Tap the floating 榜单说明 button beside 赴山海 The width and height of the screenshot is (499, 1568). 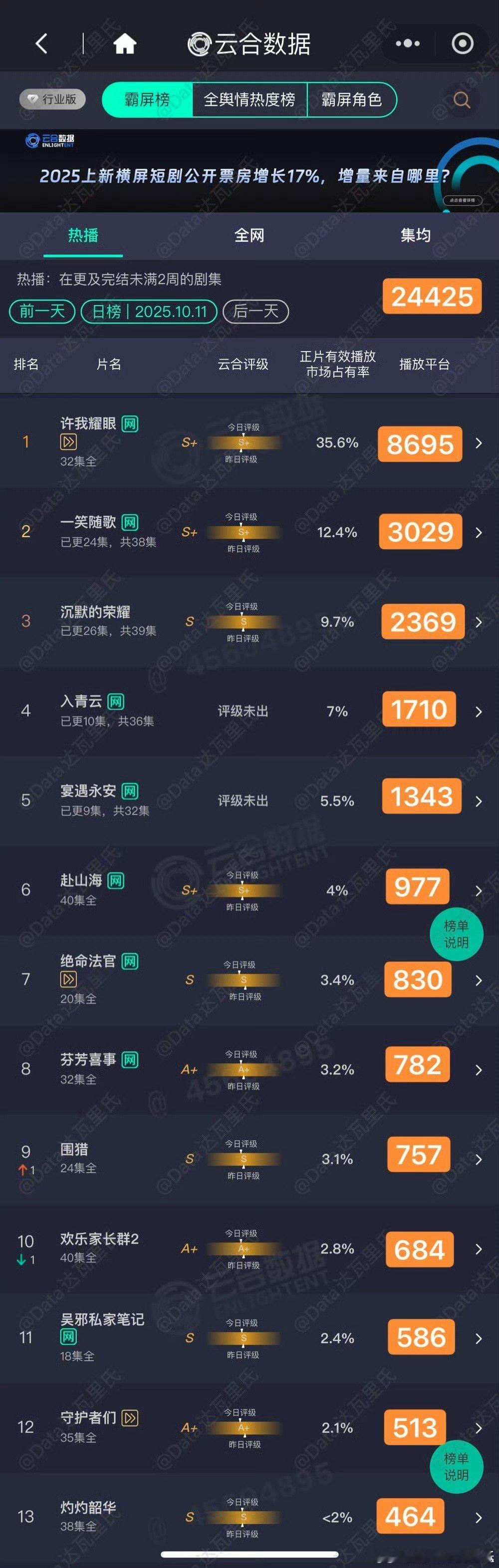(457, 934)
